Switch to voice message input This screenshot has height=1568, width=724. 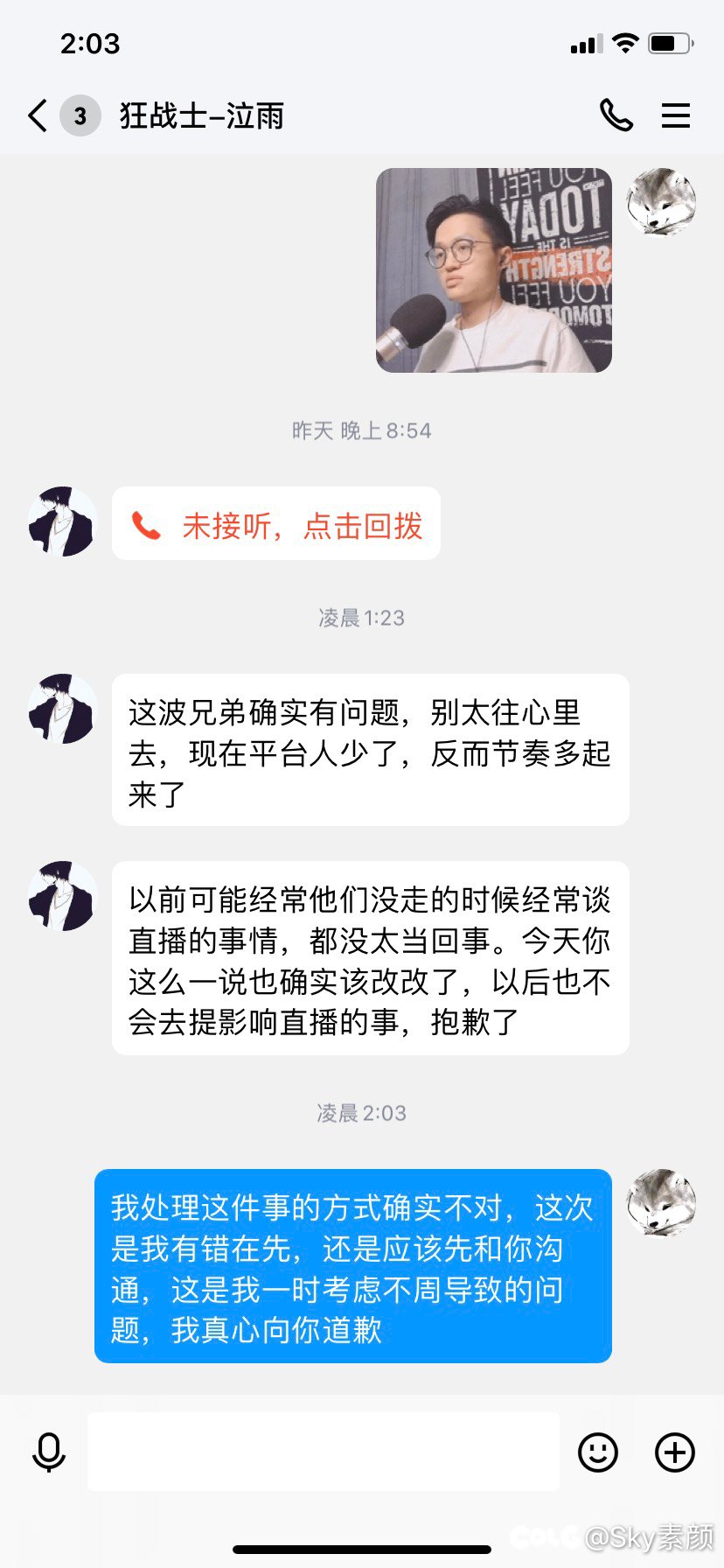click(49, 1452)
